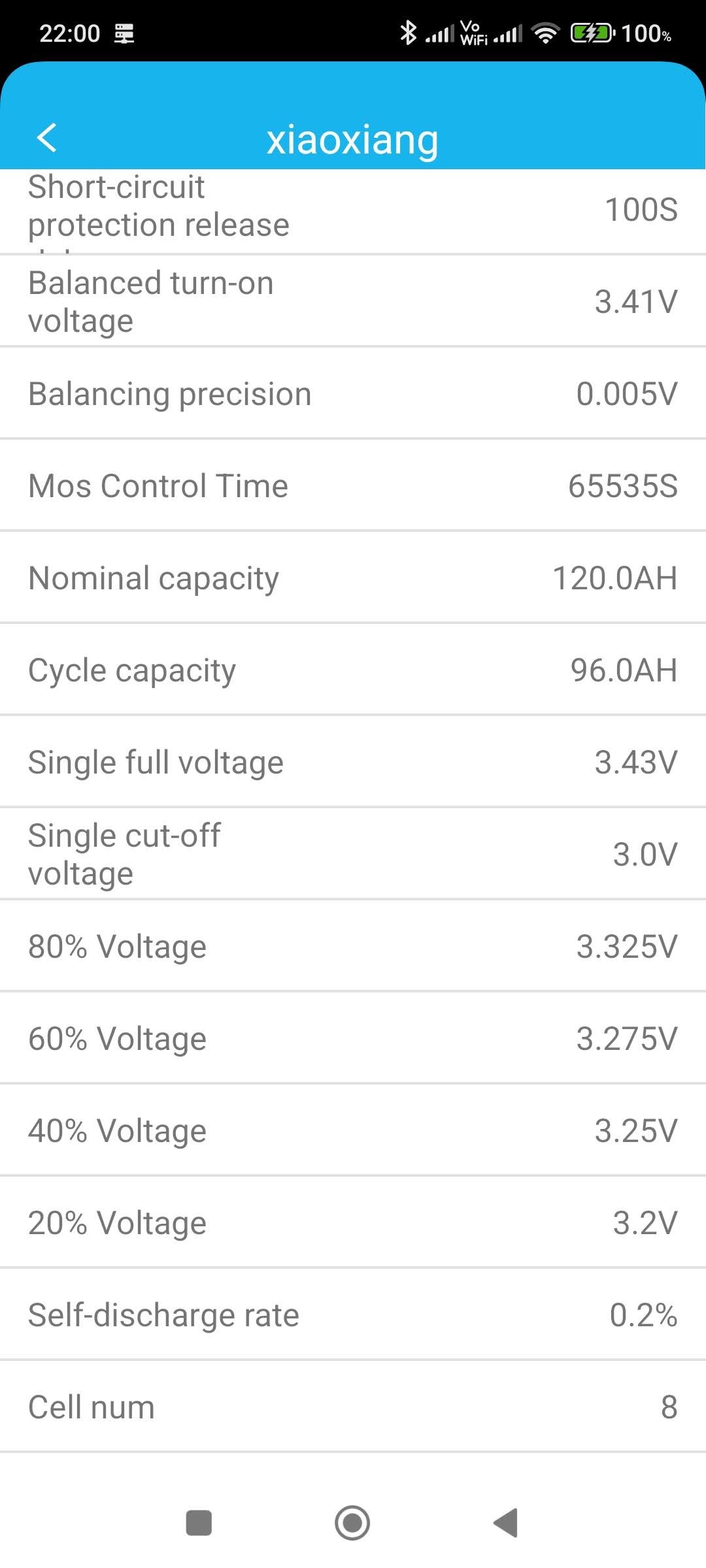
Task: Go back using the header arrow
Action: pos(47,138)
